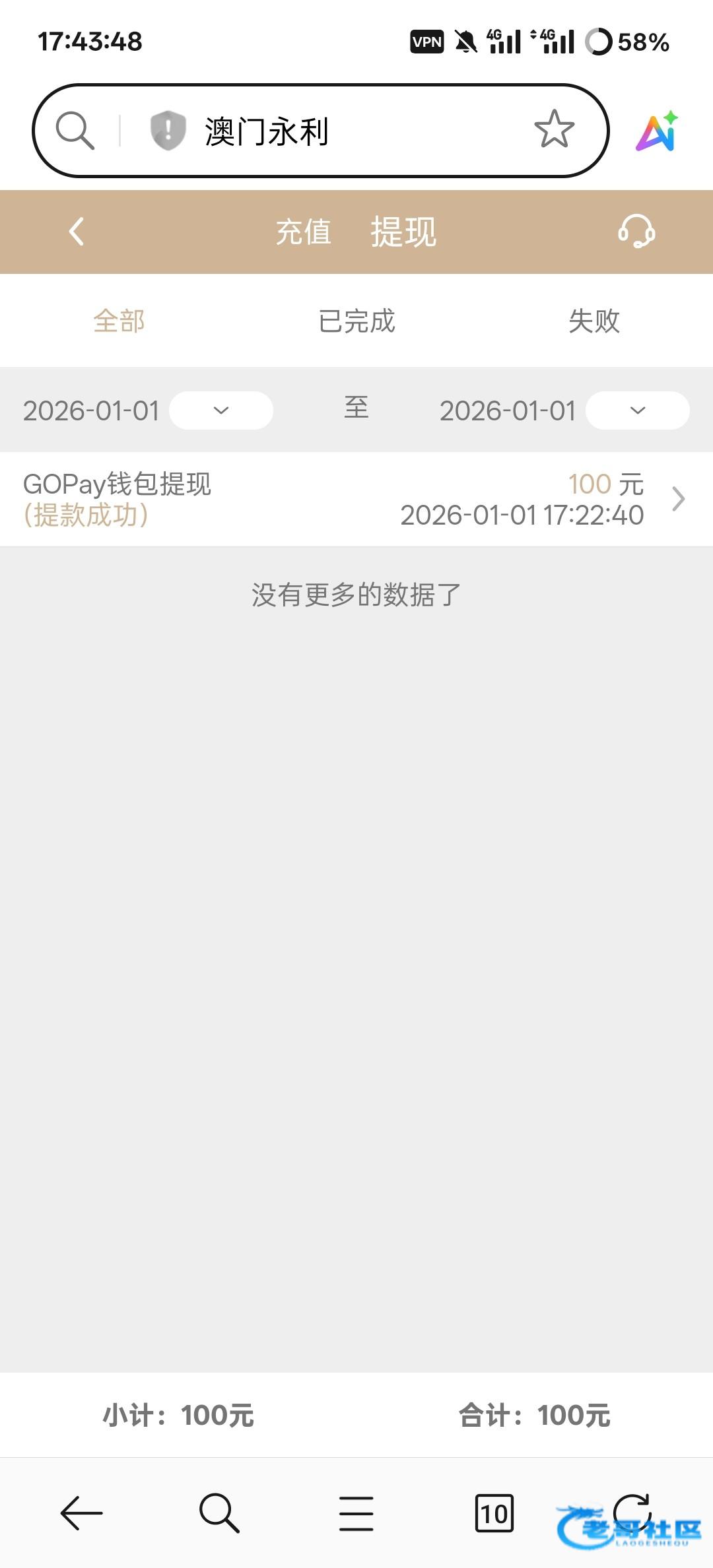View 失败 records
The image size is (713, 1568).
(x=594, y=321)
